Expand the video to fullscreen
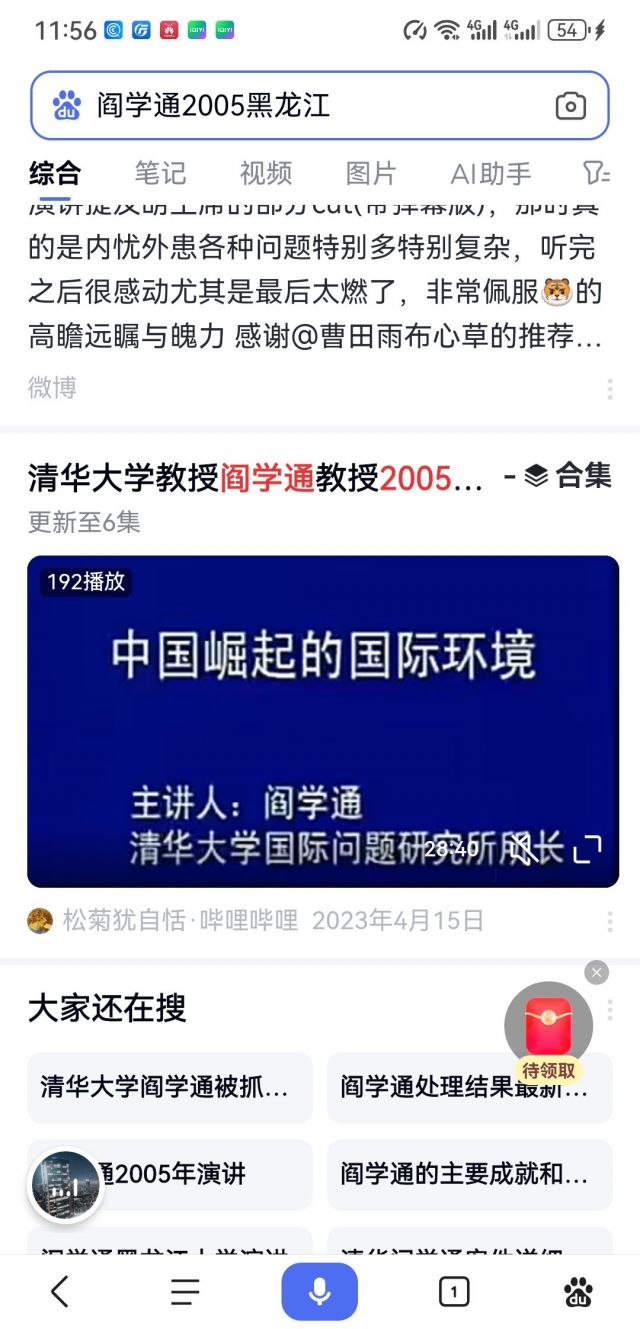This screenshot has width=640, height=1329. pos(587,849)
